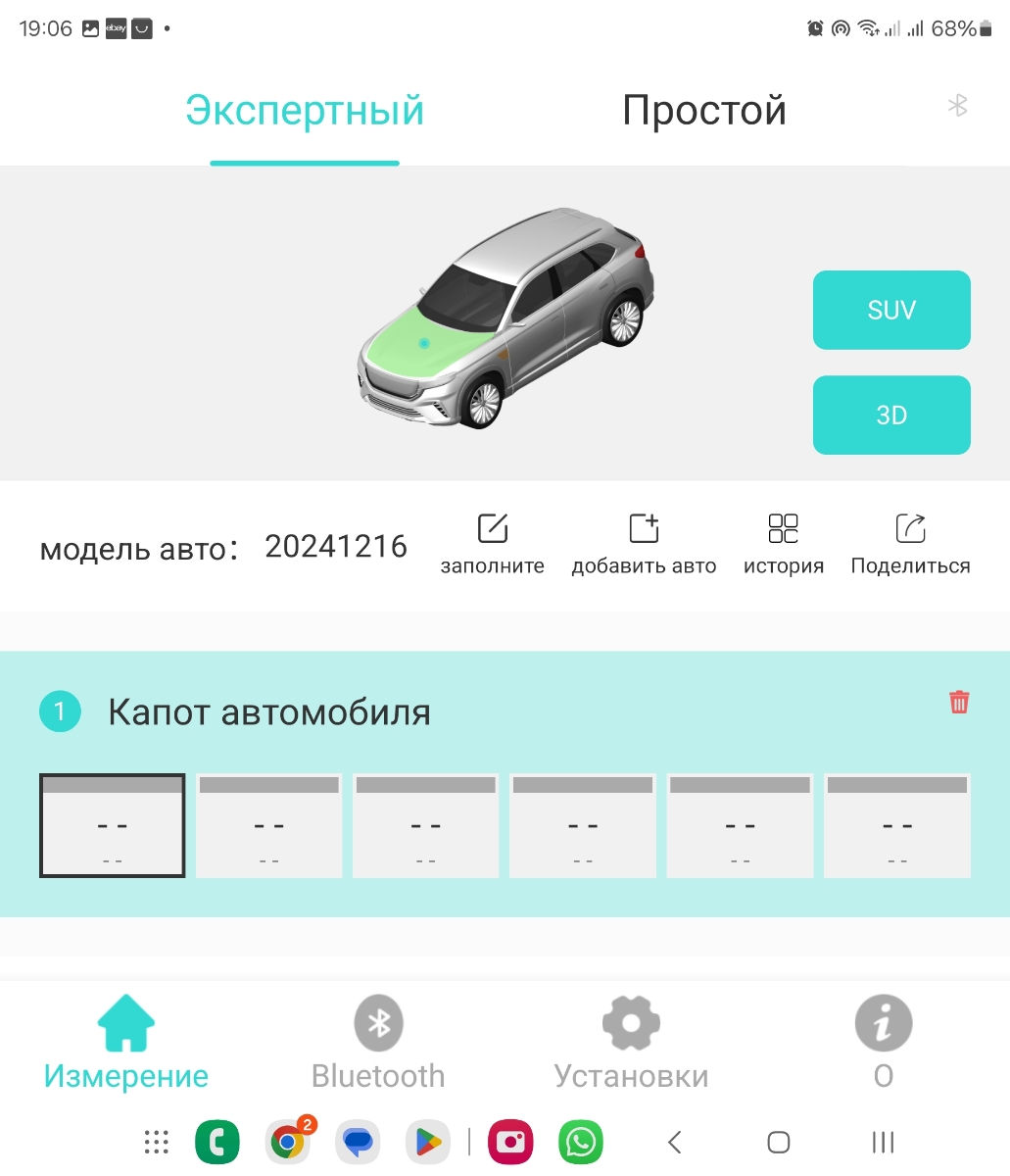Change the SUV body type button
Viewport: 1010px width, 1176px height.
coord(891,310)
